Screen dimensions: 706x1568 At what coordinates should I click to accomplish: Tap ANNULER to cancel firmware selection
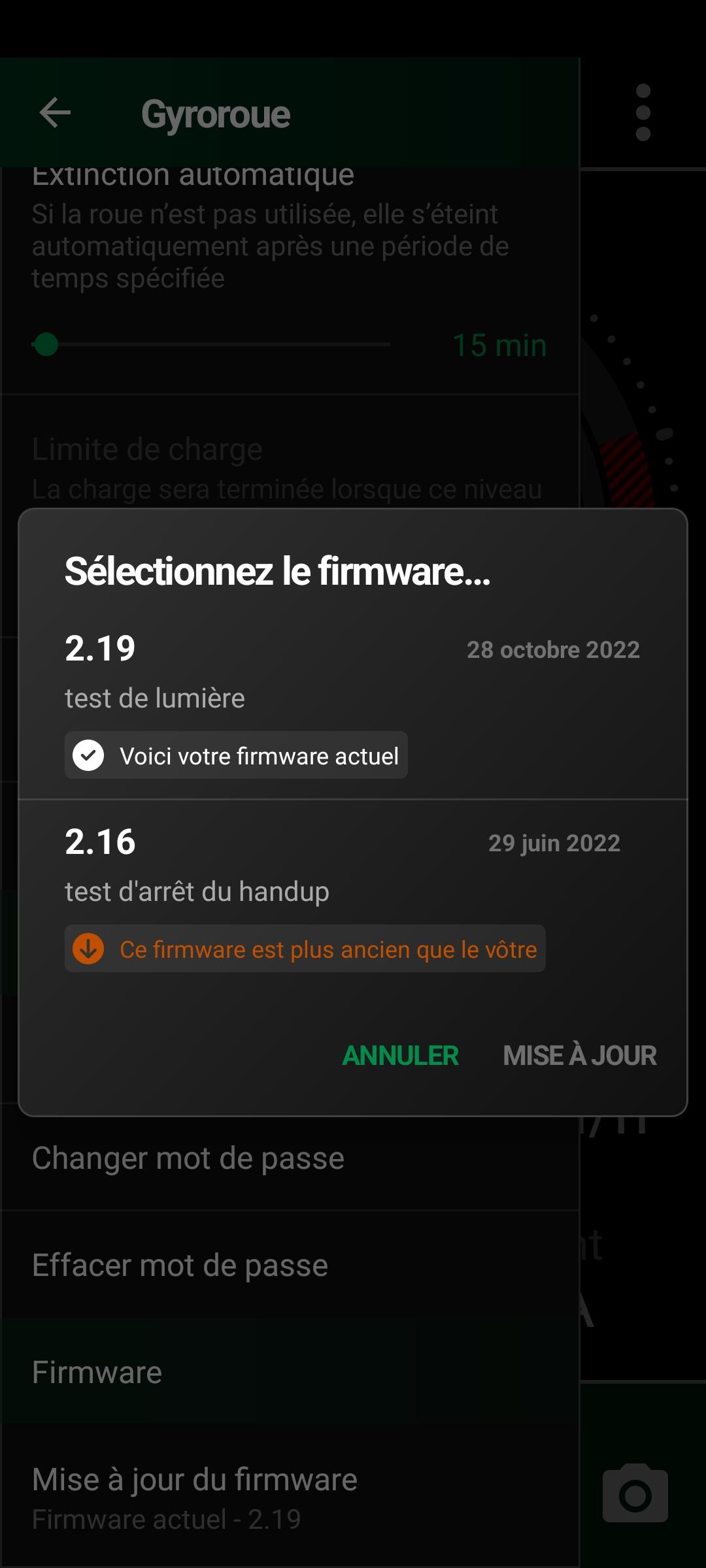[x=401, y=1055]
